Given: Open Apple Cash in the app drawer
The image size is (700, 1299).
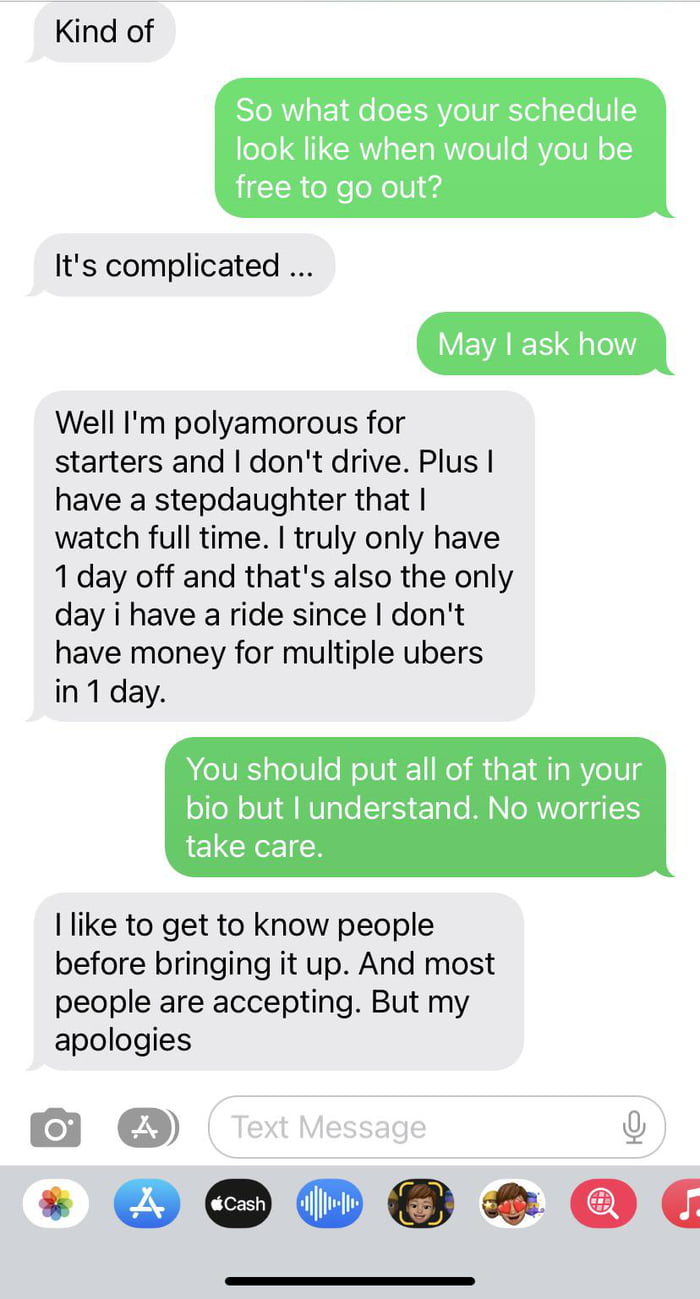Looking at the screenshot, I should coord(238,1203).
